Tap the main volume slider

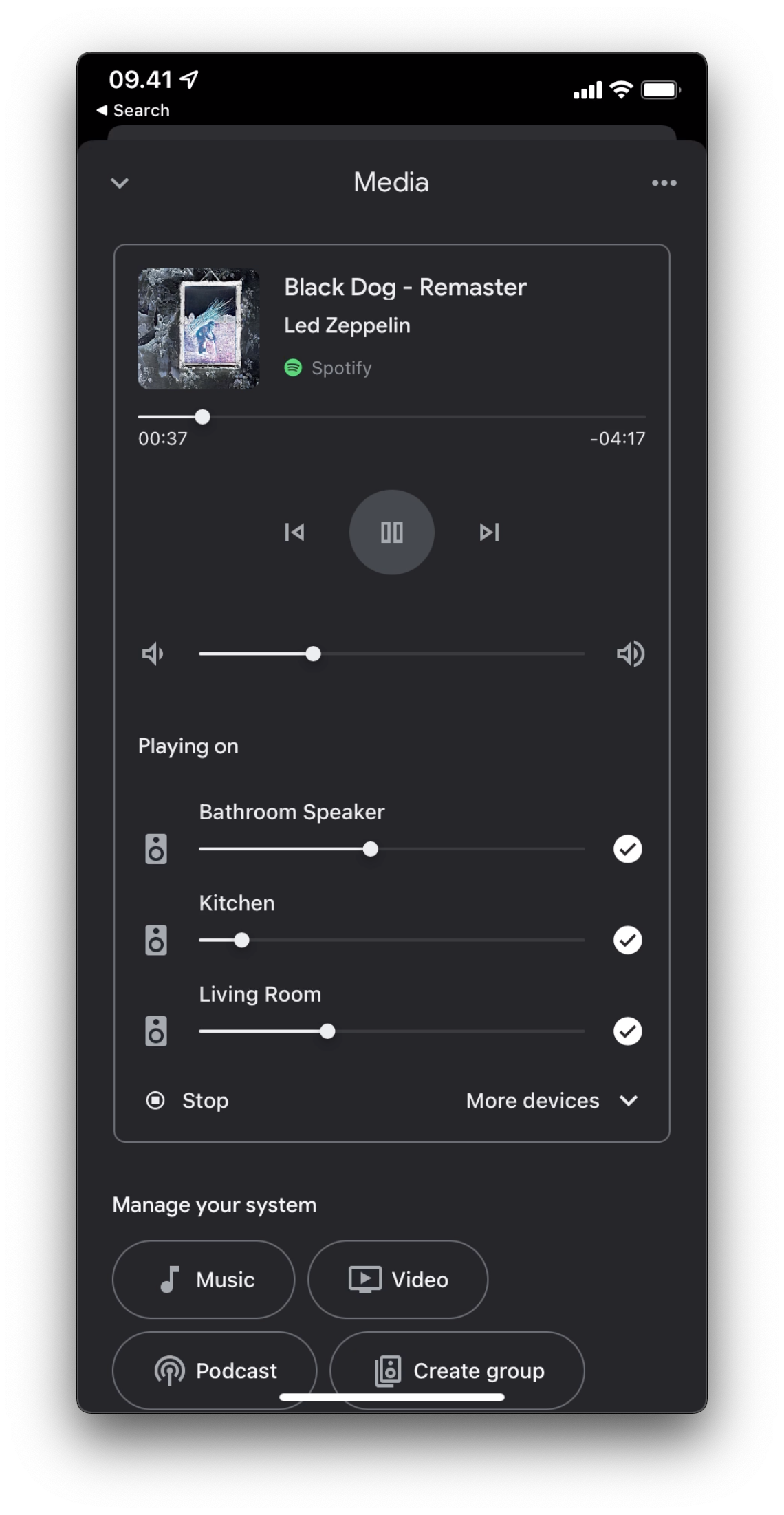tap(392, 654)
